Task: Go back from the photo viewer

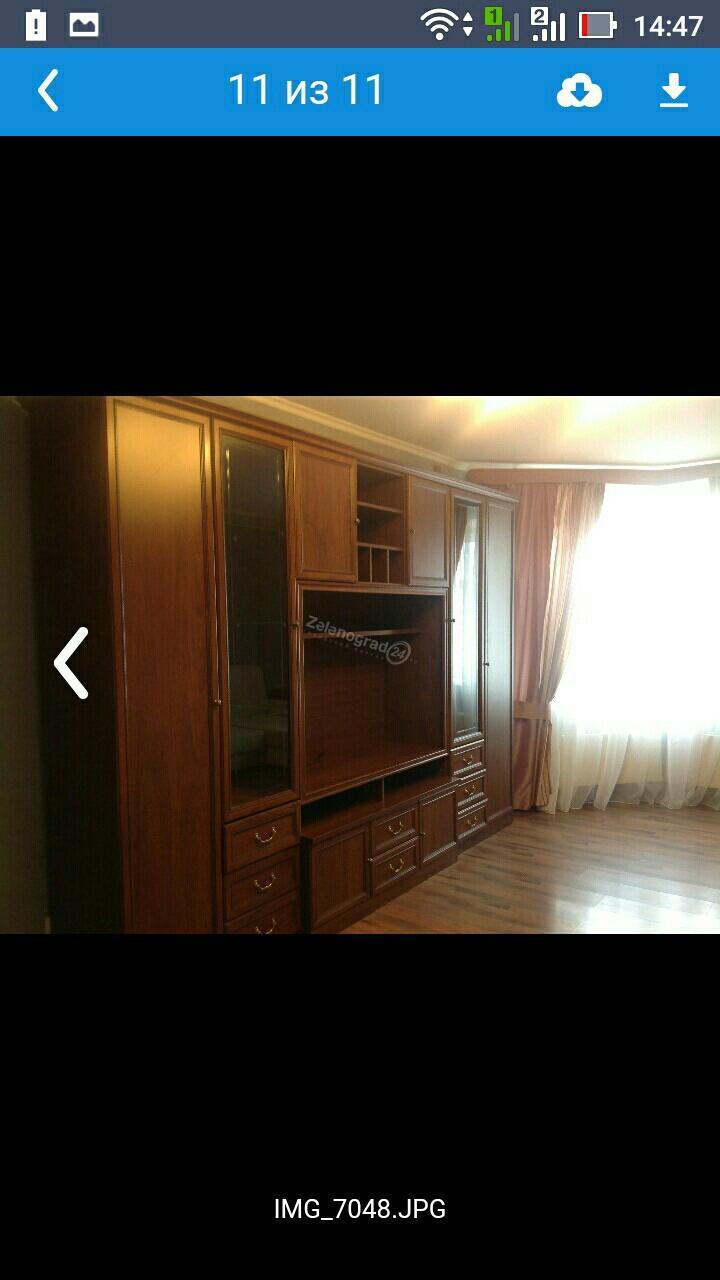Action: (x=48, y=91)
